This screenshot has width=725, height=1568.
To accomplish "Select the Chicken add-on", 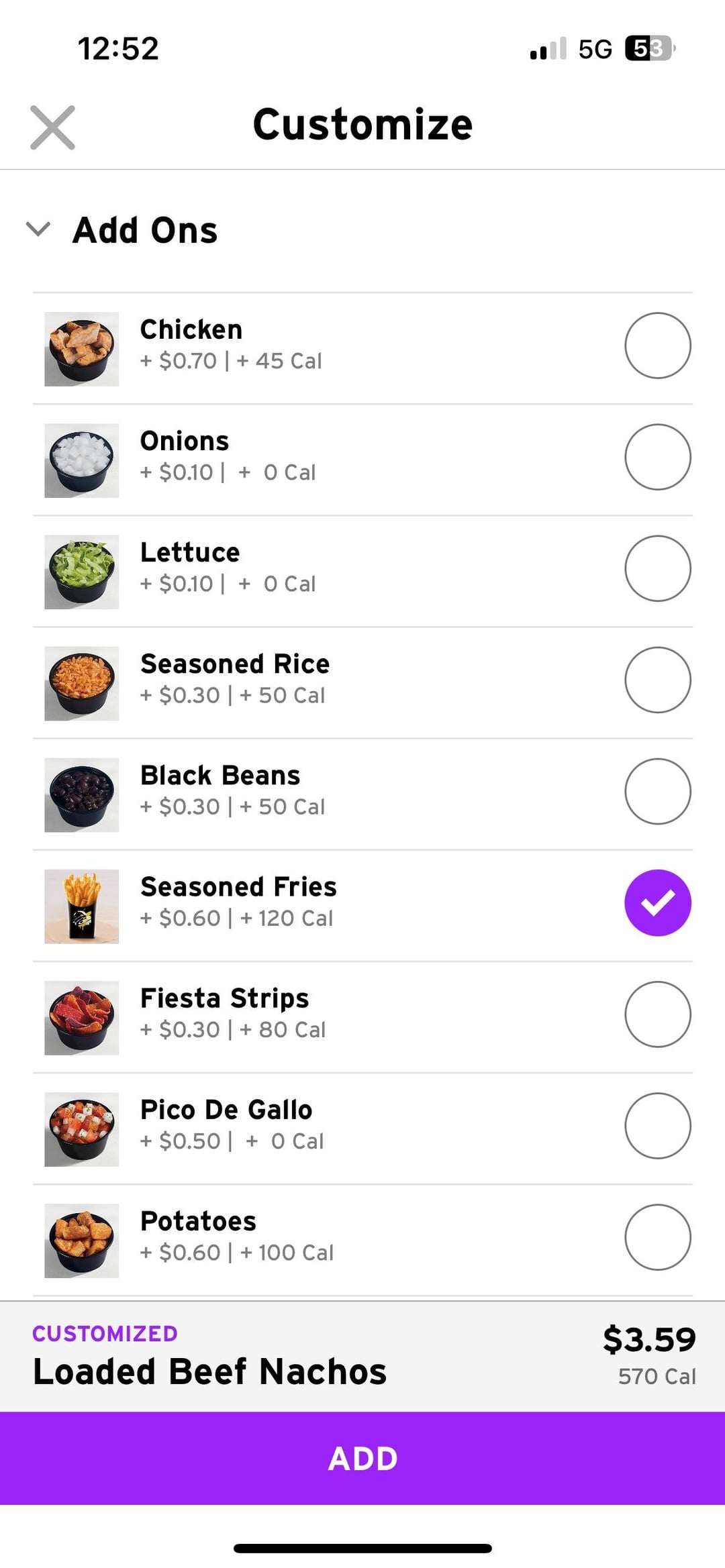I will [x=657, y=346].
